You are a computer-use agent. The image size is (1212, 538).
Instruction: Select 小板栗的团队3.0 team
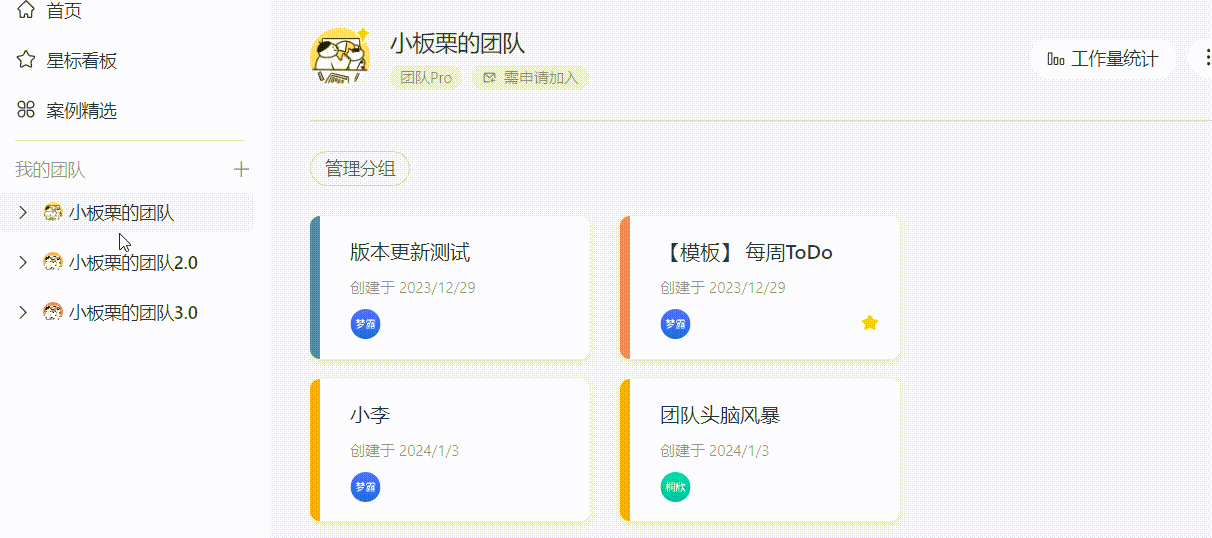(x=133, y=313)
